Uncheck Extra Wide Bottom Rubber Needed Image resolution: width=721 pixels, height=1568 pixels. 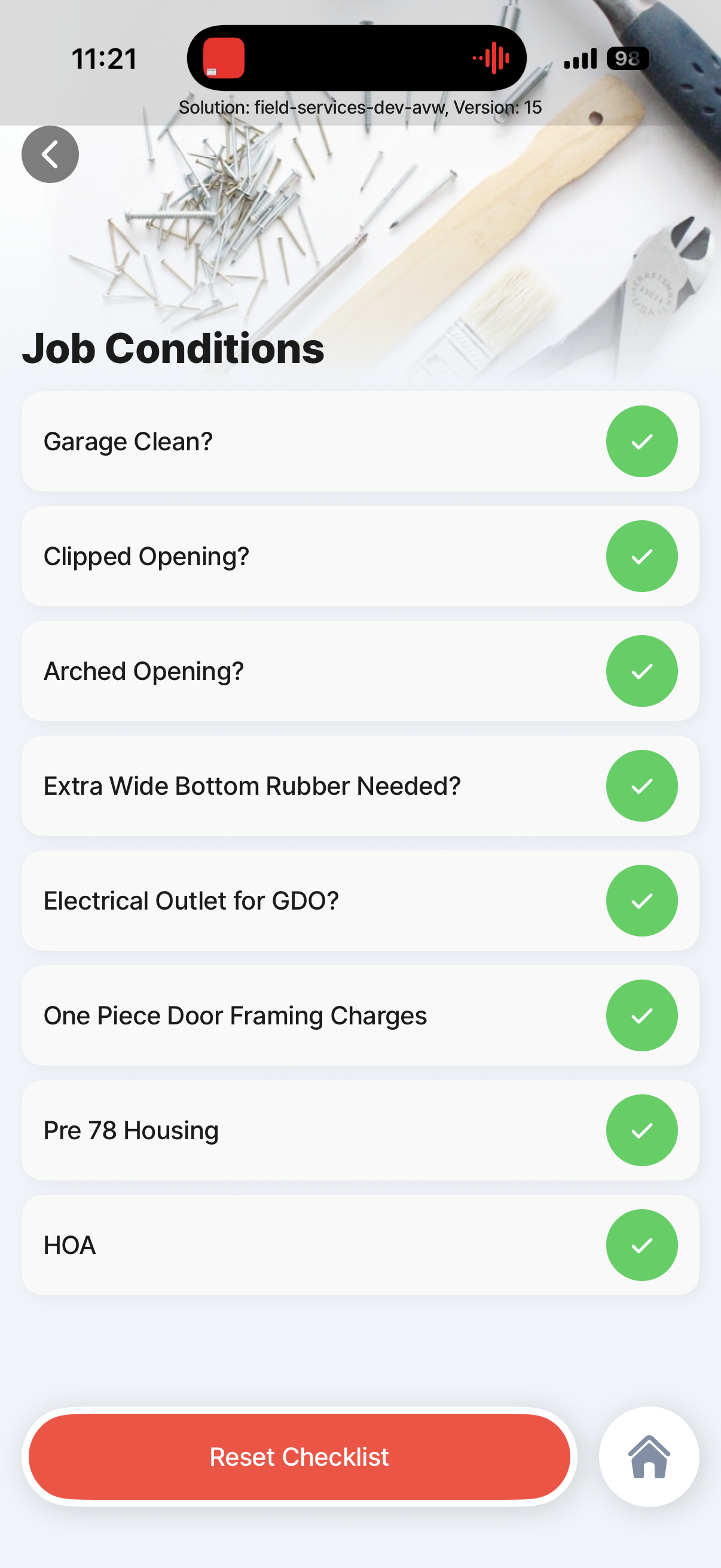tap(641, 786)
